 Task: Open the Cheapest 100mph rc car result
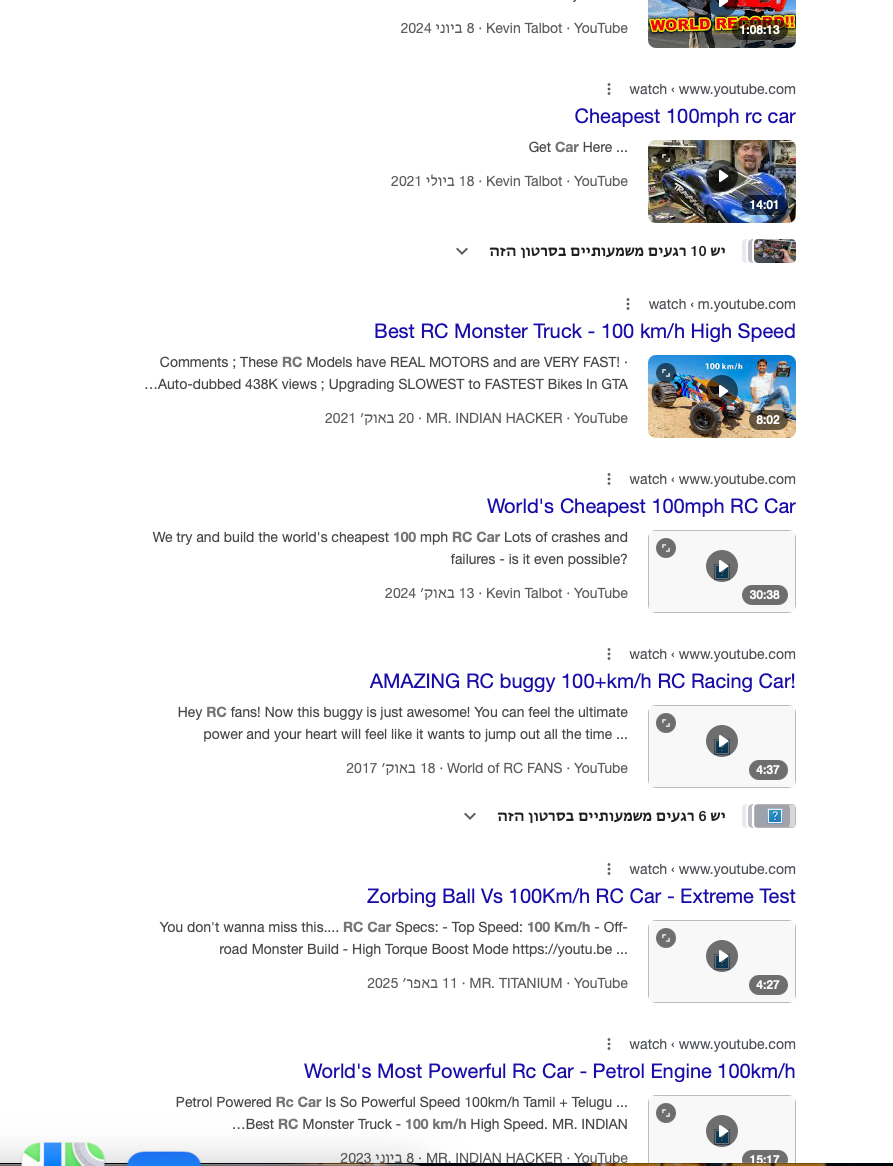pos(684,116)
